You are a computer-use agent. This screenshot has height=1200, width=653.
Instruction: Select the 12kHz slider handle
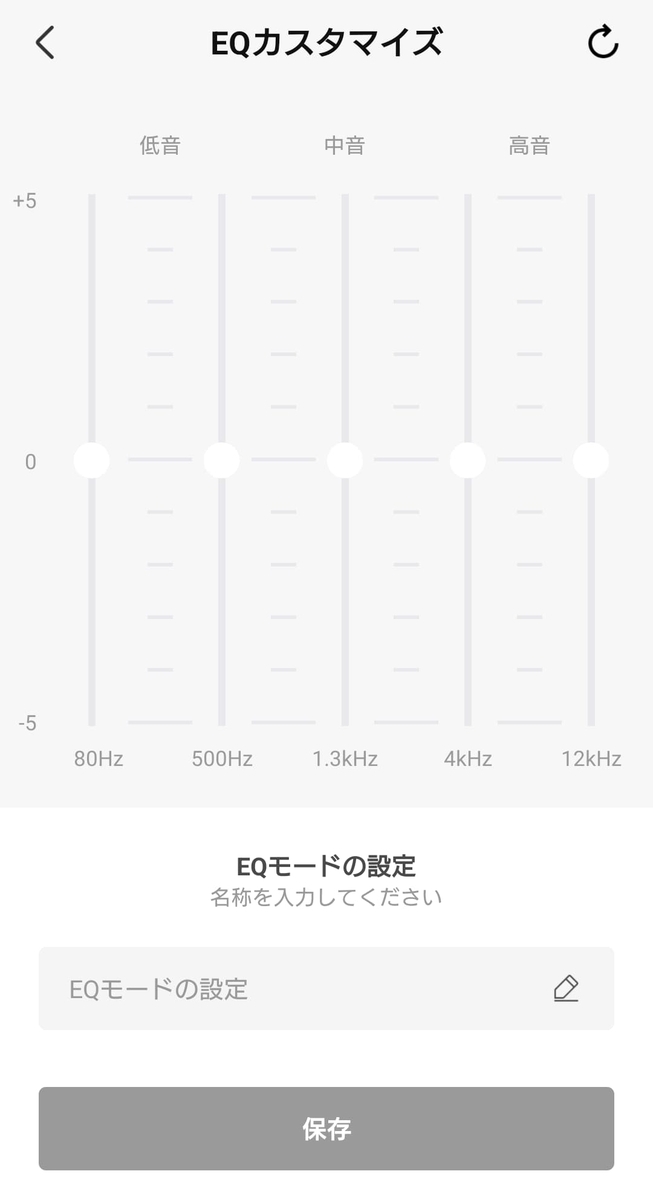pyautogui.click(x=591, y=460)
